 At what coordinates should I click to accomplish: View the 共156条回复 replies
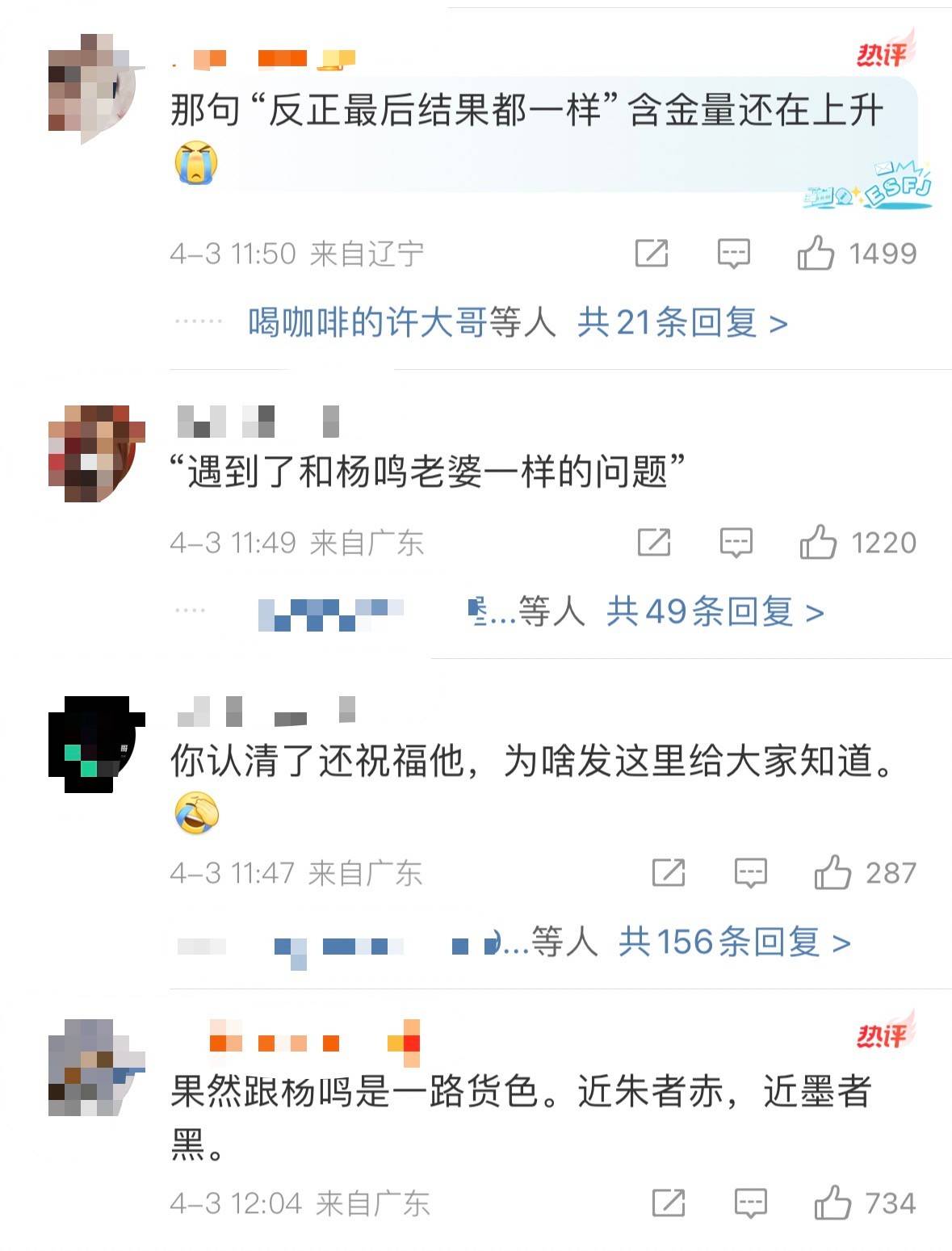[x=734, y=942]
